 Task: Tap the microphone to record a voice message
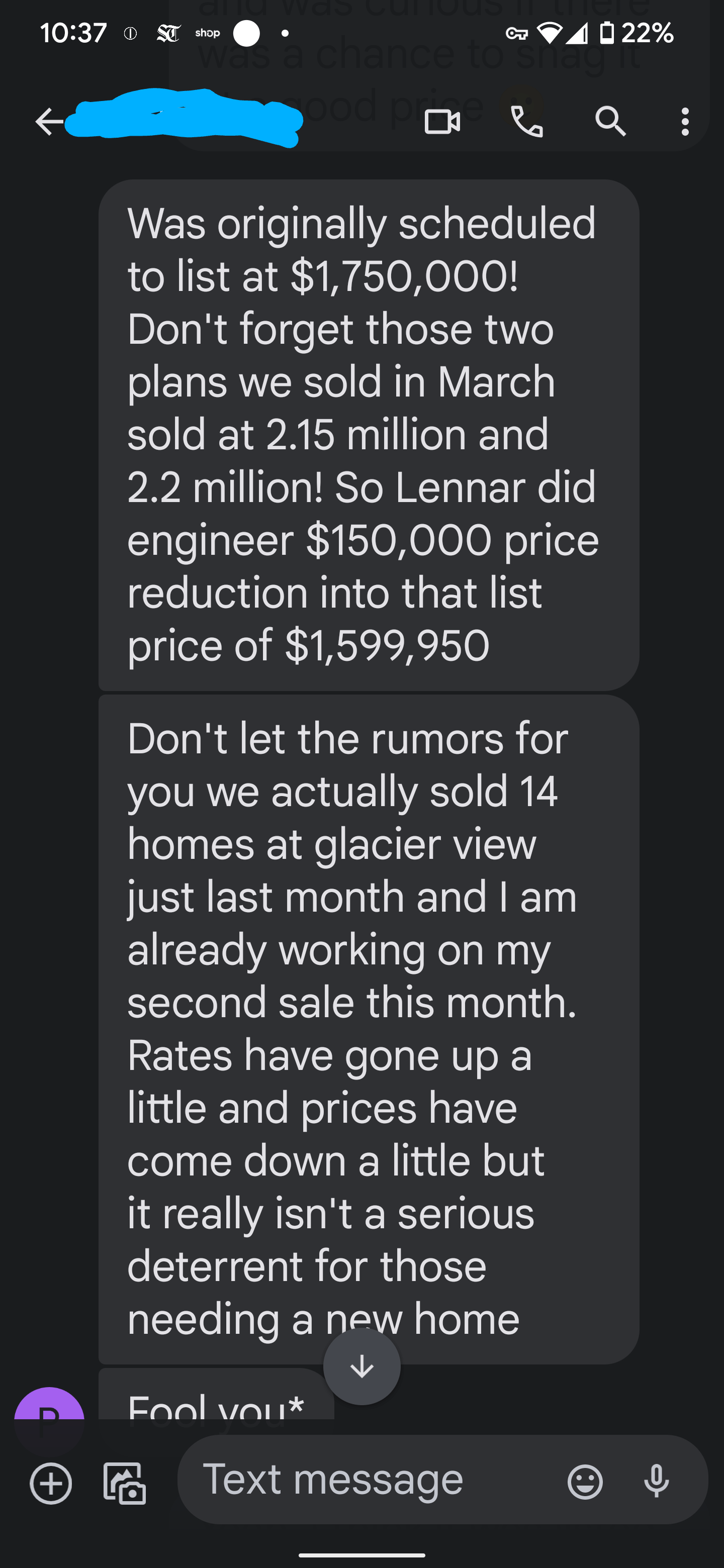(657, 1482)
